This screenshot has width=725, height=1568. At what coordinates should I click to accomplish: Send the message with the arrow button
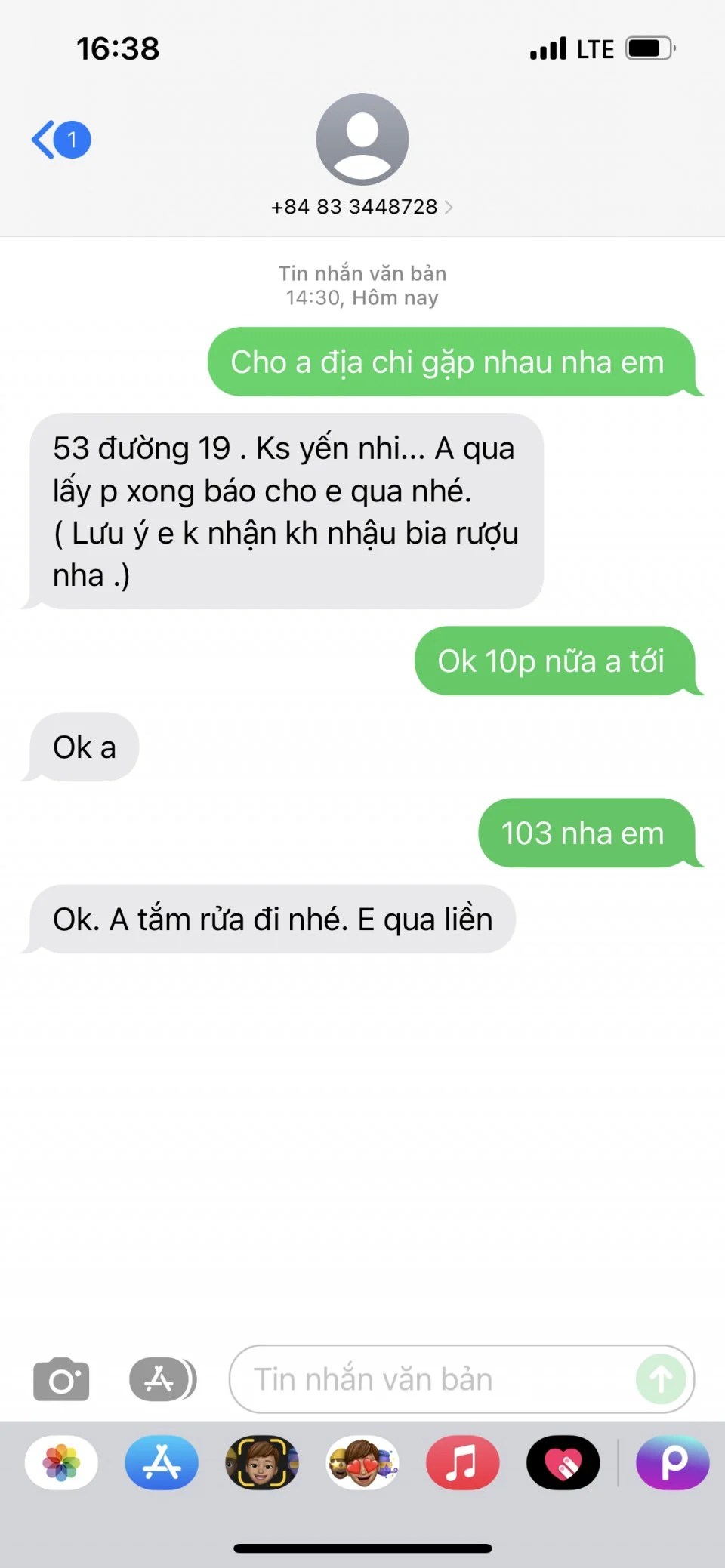tap(661, 1379)
